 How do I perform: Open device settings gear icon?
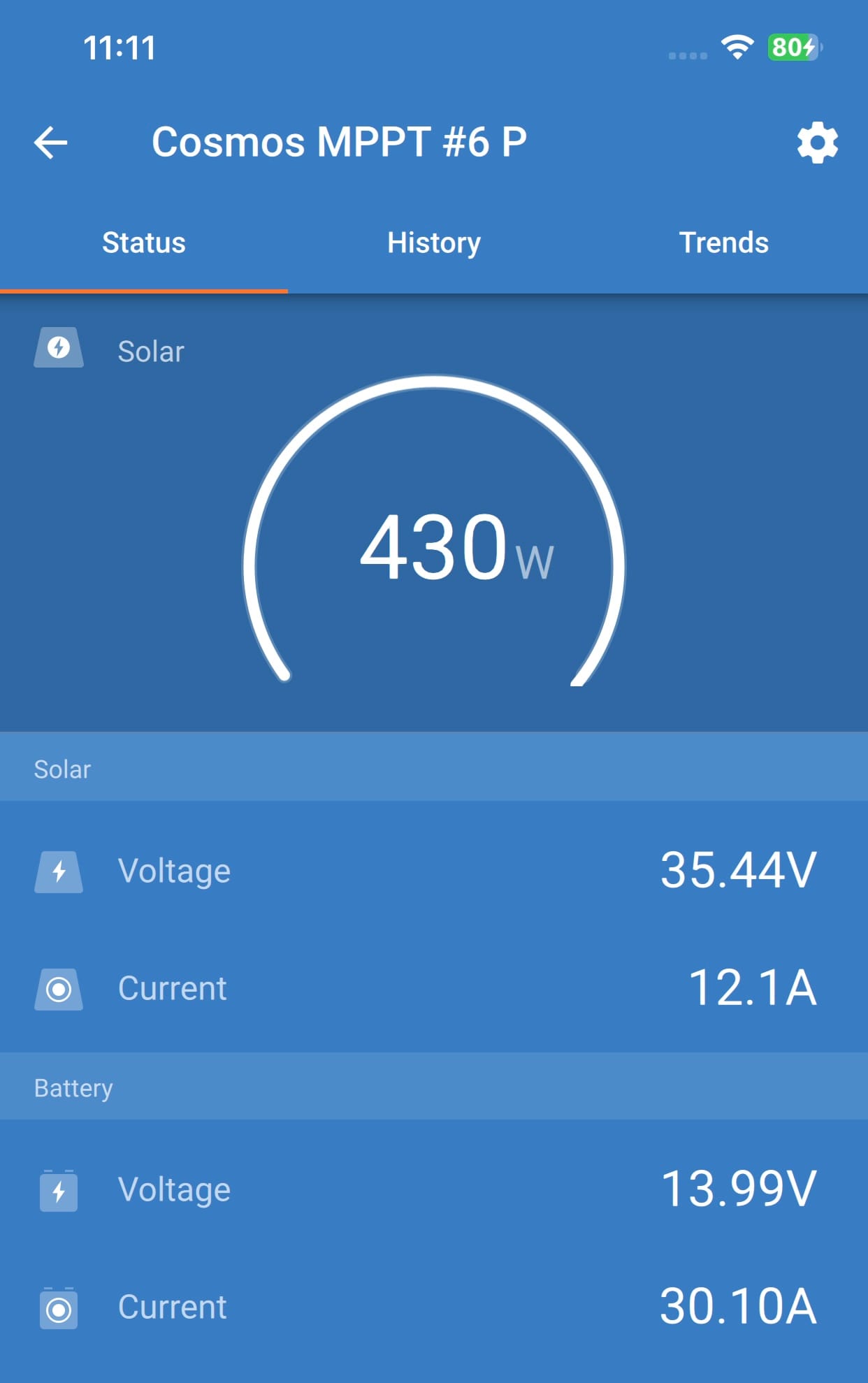[817, 143]
